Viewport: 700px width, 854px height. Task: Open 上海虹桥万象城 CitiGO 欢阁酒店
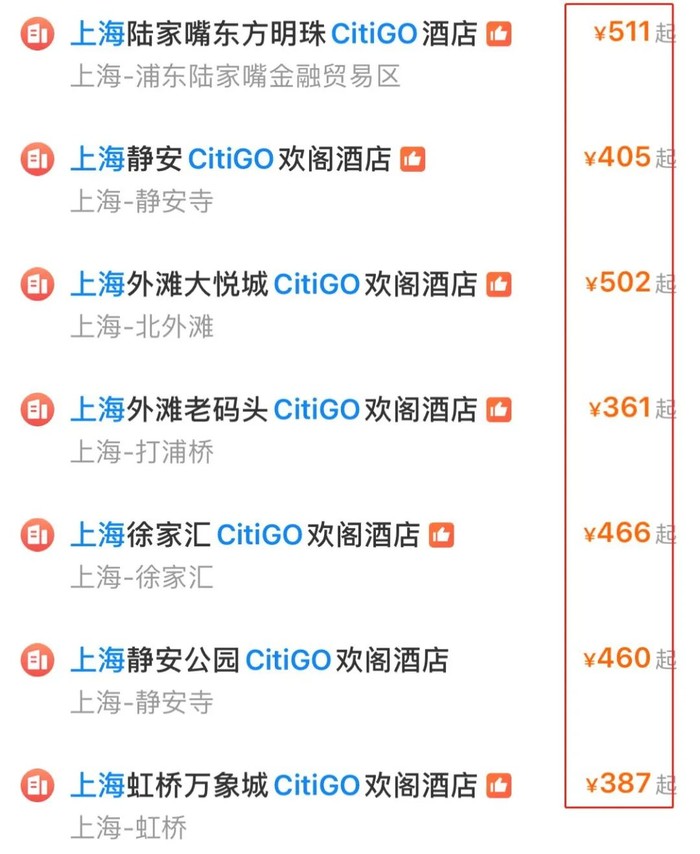[x=273, y=785]
